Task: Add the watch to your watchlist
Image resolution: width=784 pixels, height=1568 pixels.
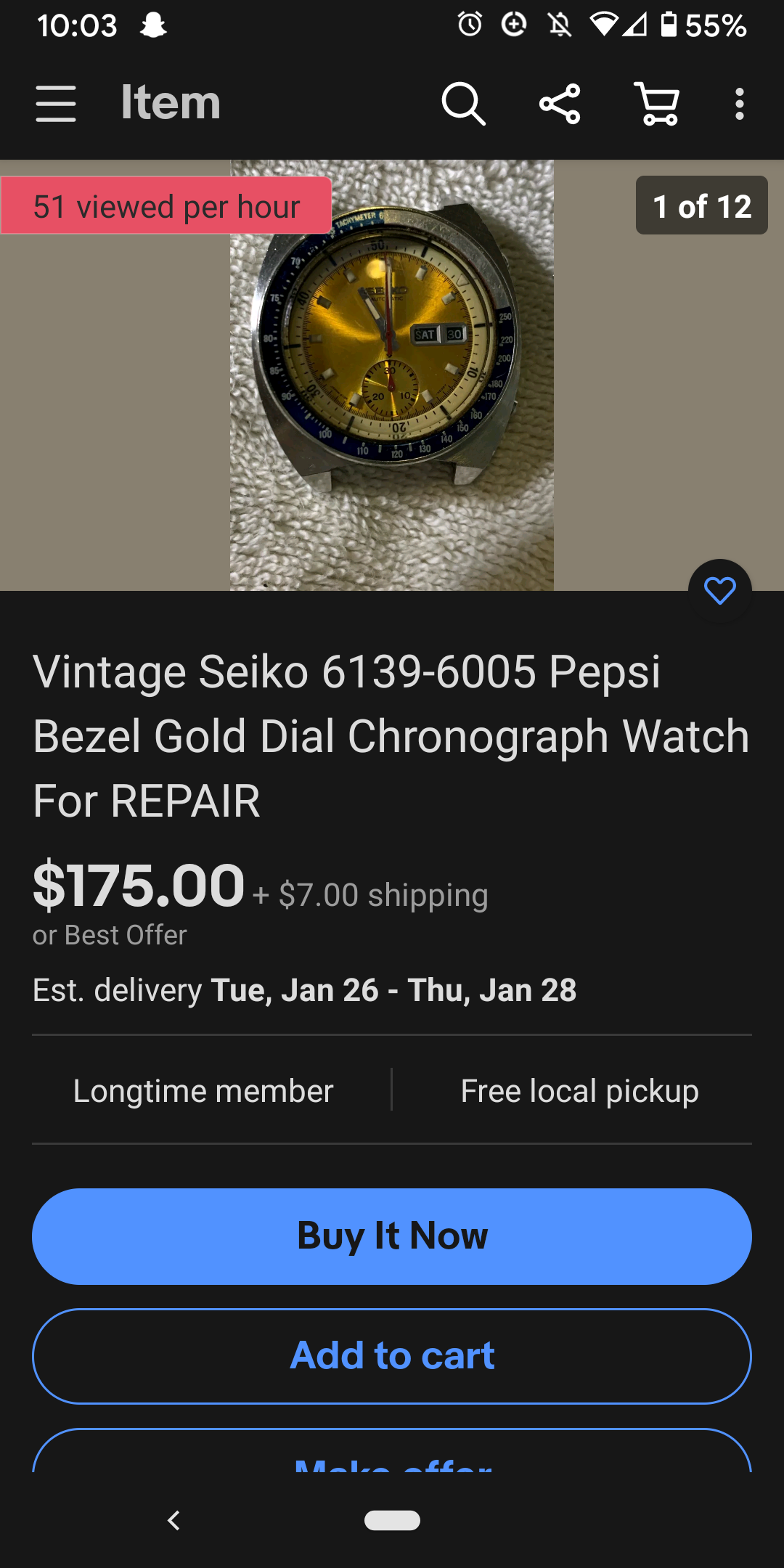Action: click(x=719, y=590)
